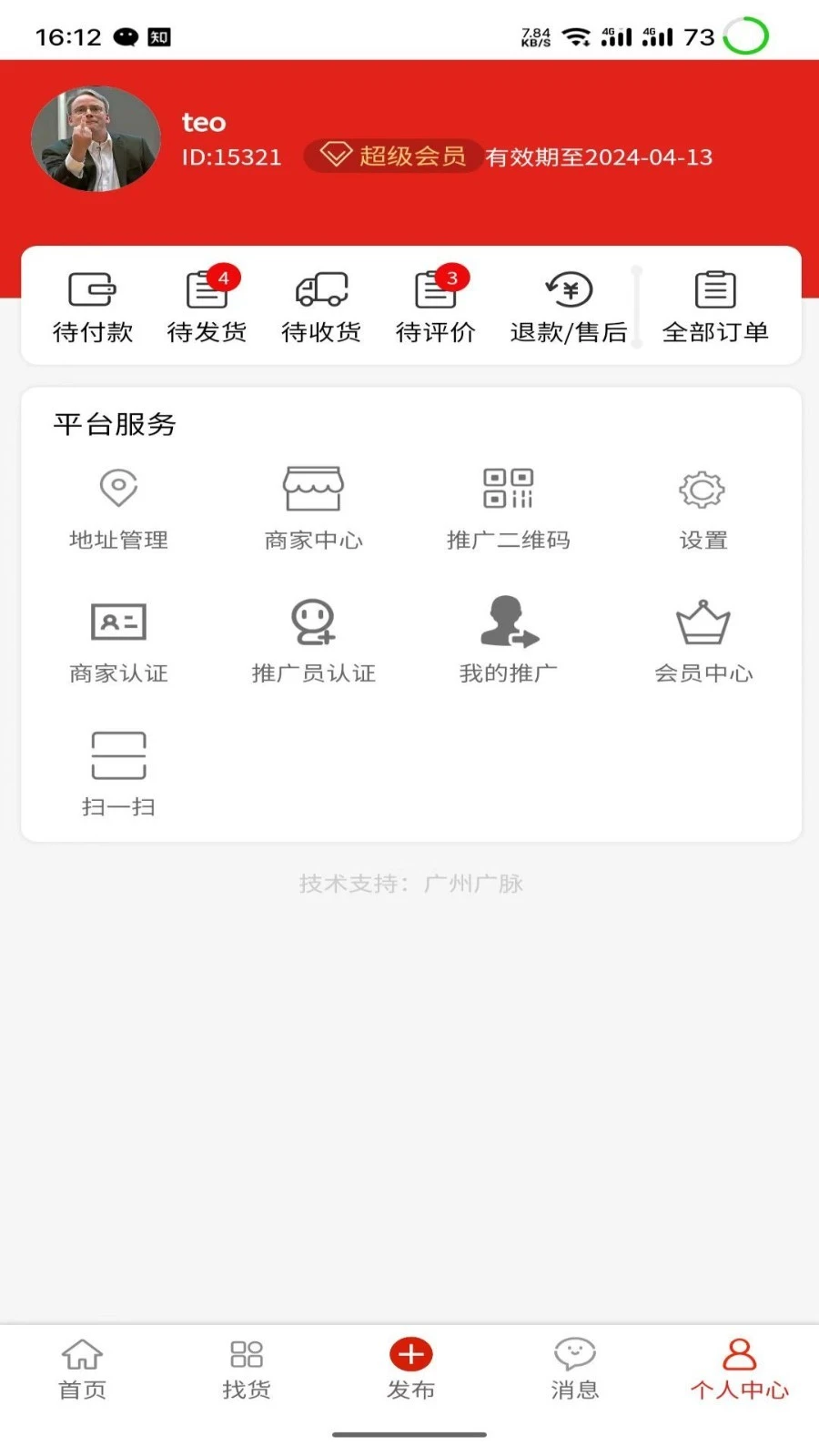Start 商家认证 merchant verification

click(116, 640)
